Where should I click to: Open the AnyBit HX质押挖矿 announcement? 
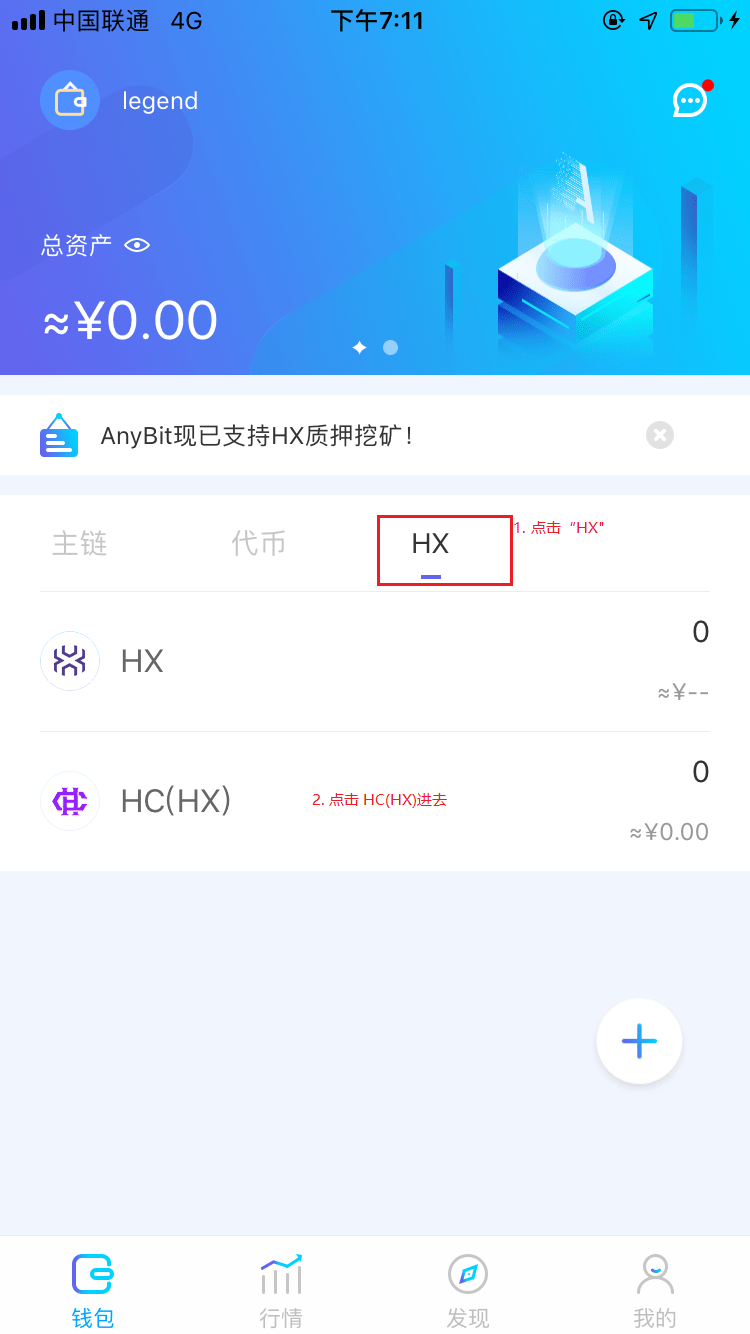(x=257, y=436)
